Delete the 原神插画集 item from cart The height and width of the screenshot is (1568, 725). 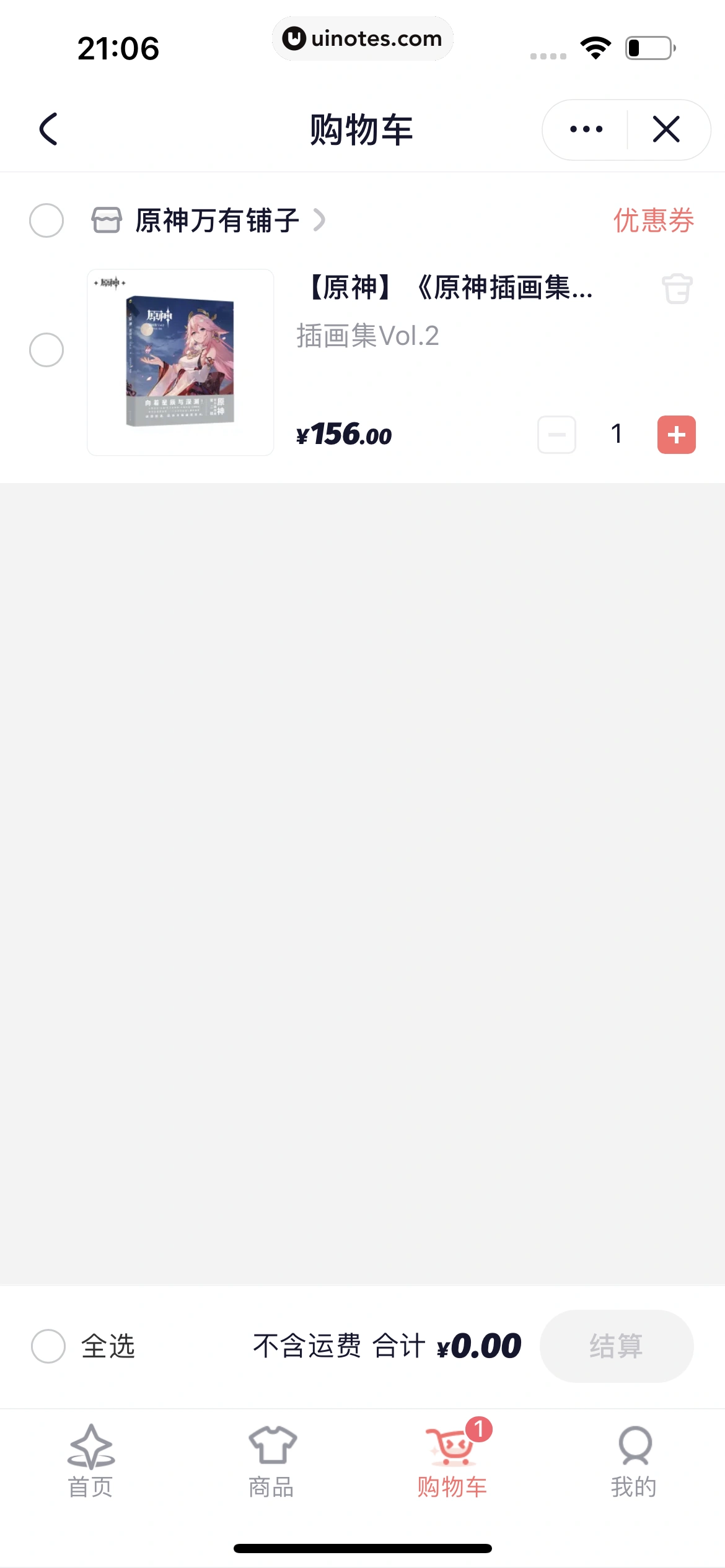(677, 289)
